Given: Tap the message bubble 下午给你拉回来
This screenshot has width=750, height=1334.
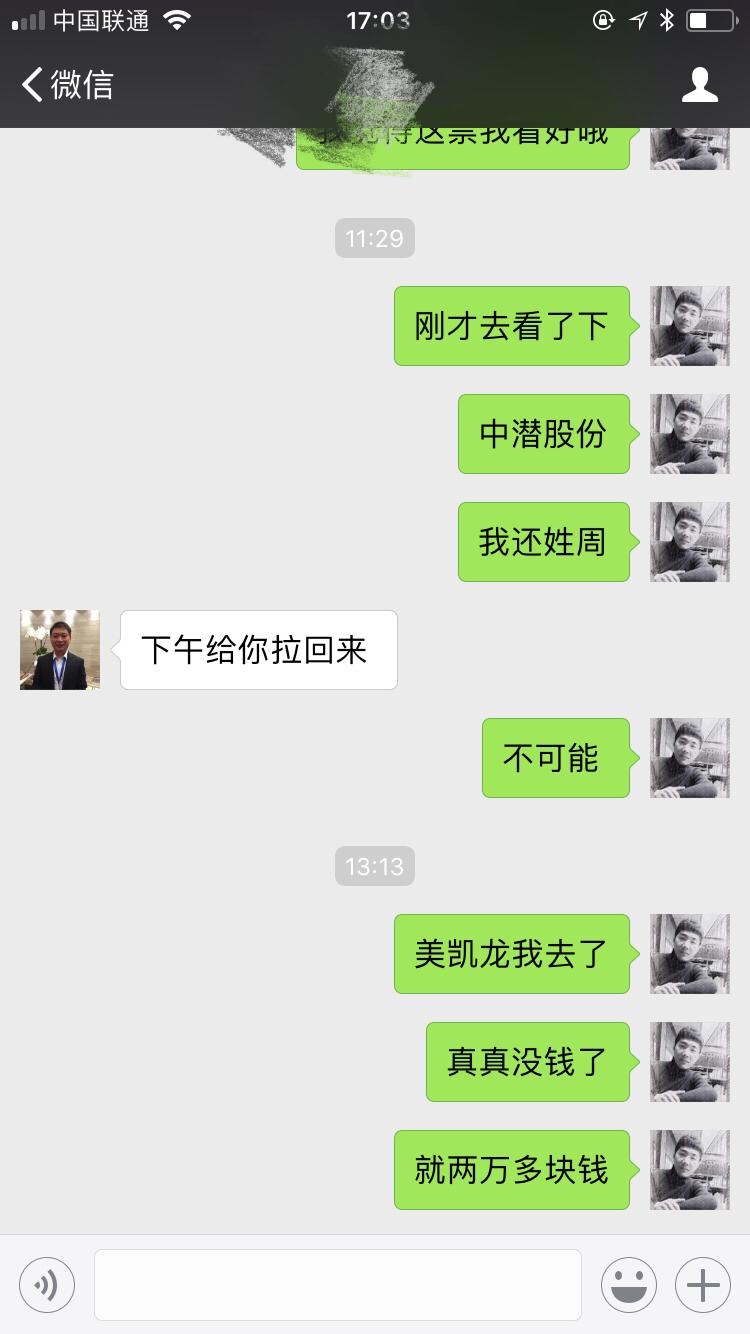Looking at the screenshot, I should pos(257,650).
